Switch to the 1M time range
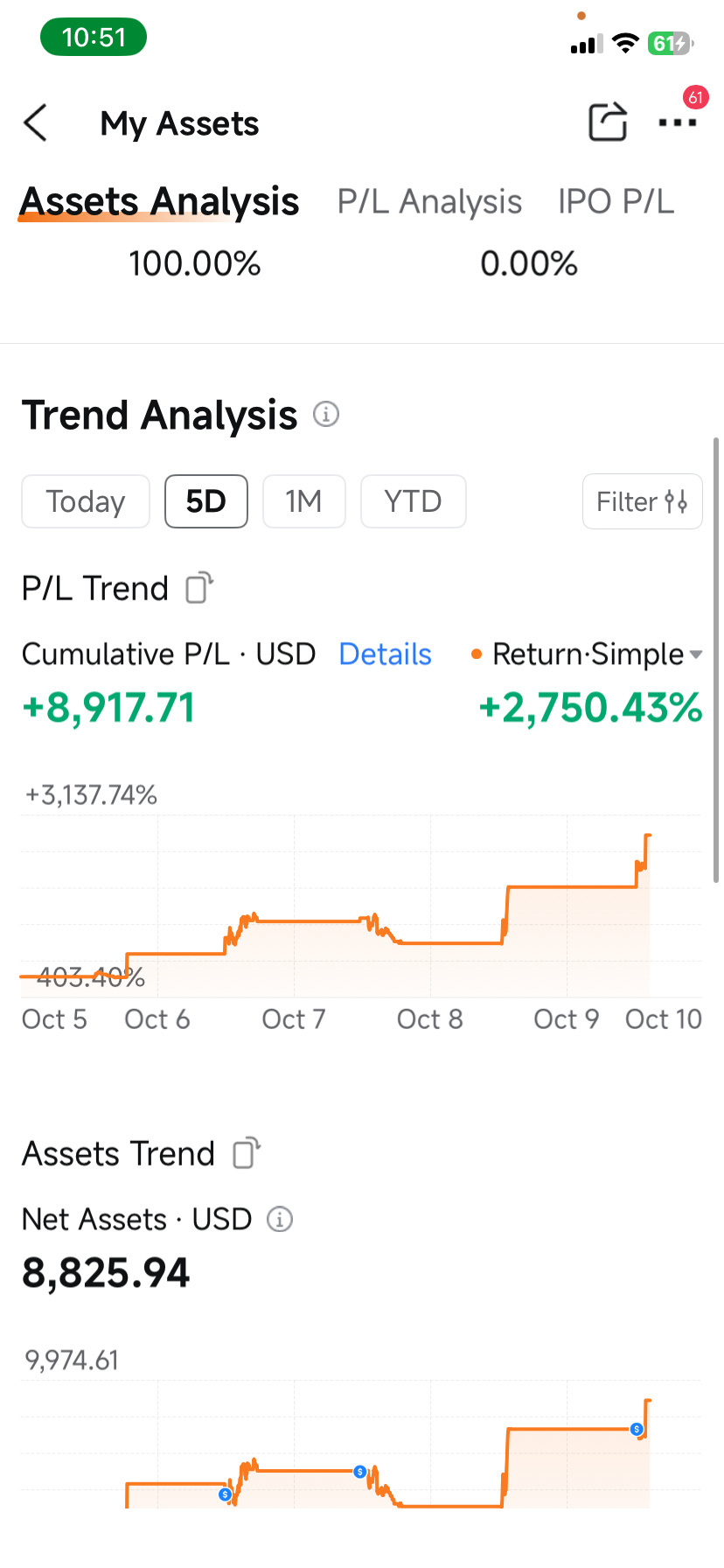The height and width of the screenshot is (1568, 724). (x=303, y=501)
